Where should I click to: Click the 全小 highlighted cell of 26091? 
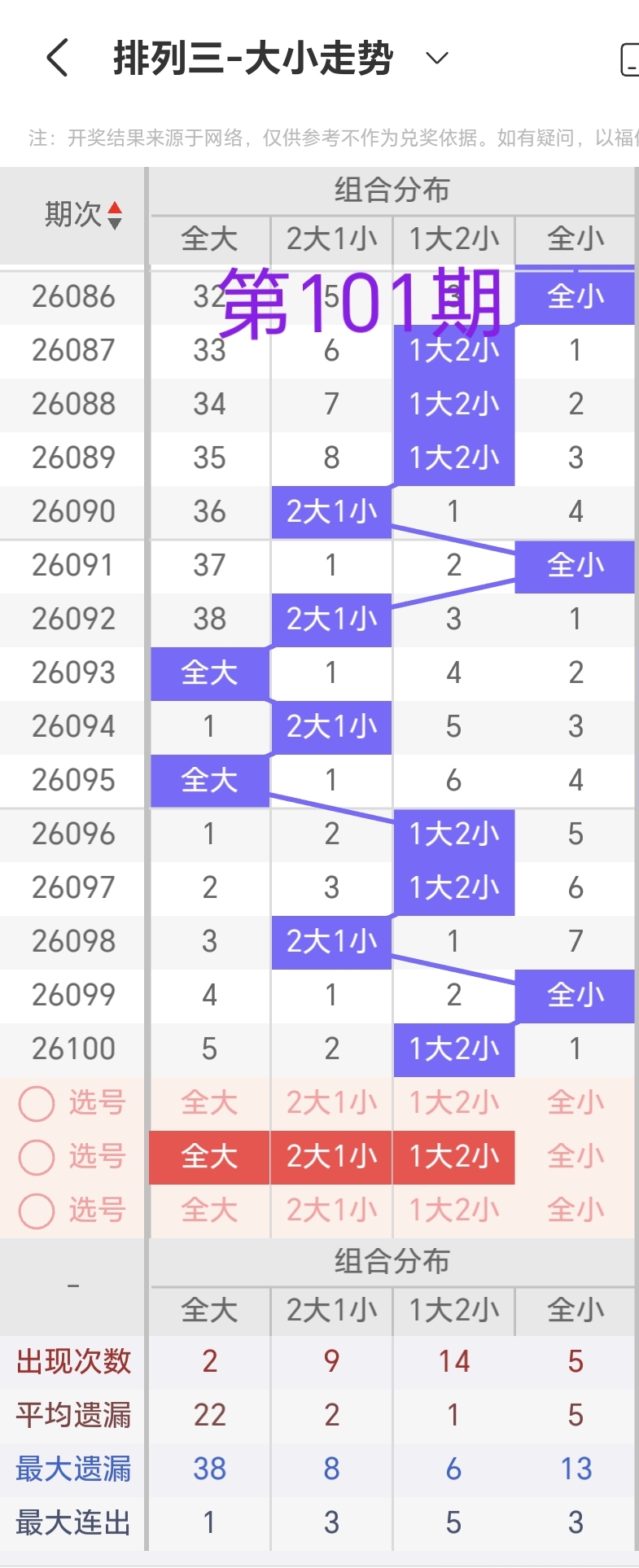pos(575,565)
